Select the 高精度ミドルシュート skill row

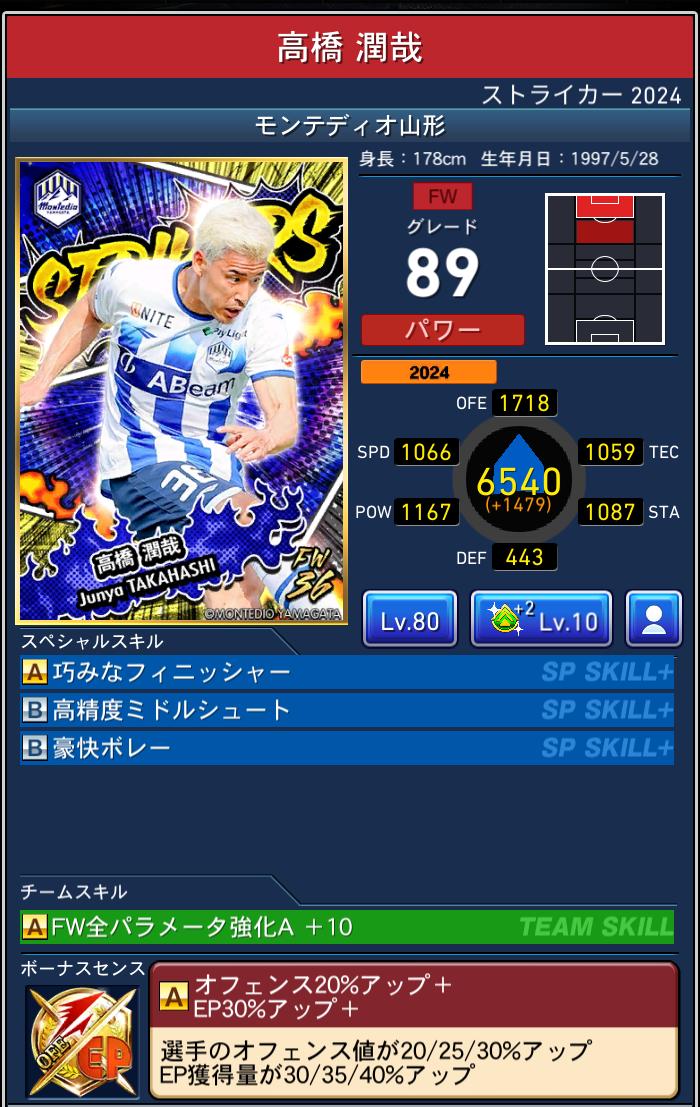(x=346, y=711)
